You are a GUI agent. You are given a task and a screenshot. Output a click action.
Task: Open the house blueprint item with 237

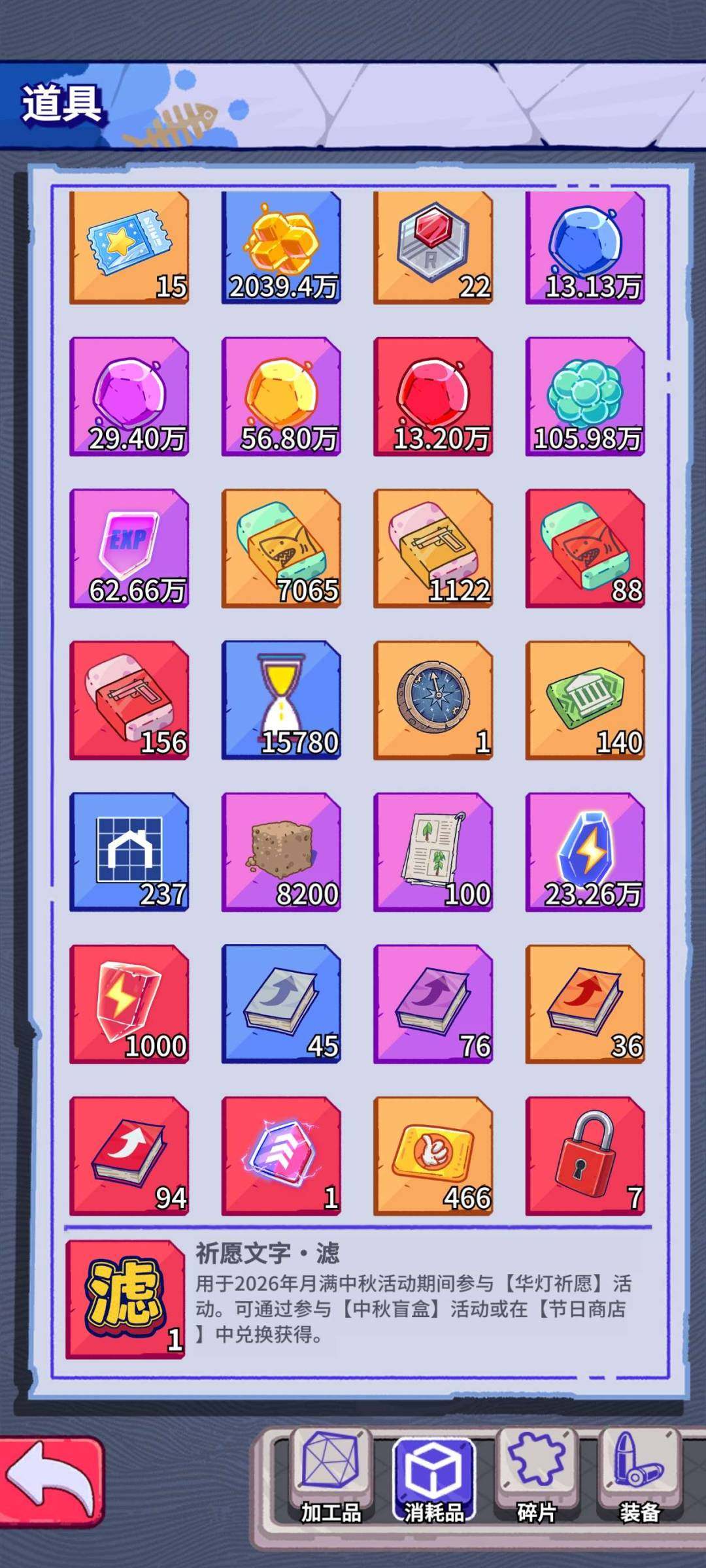pos(129,852)
